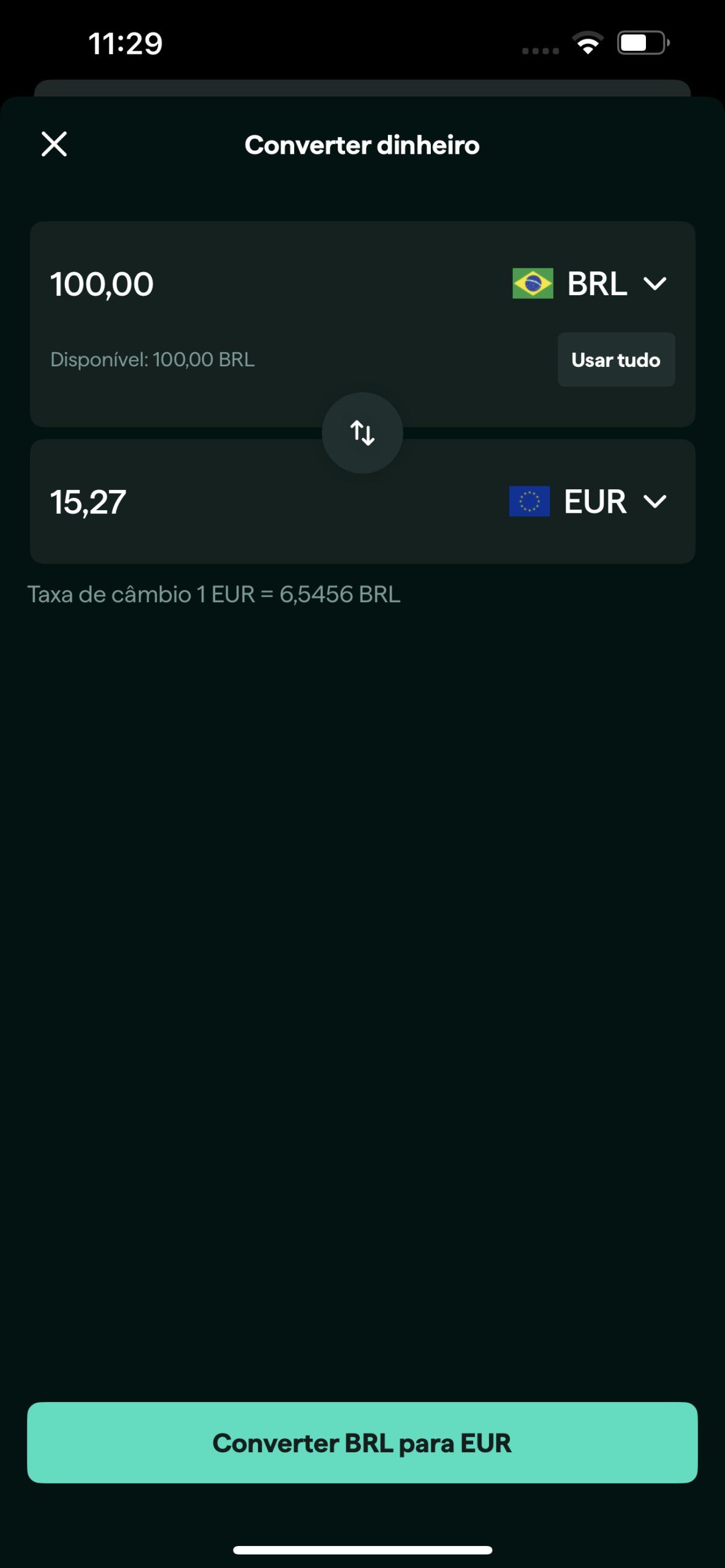The image size is (725, 1568).
Task: Confirm with Converter BRL para EUR
Action: pyautogui.click(x=362, y=1442)
